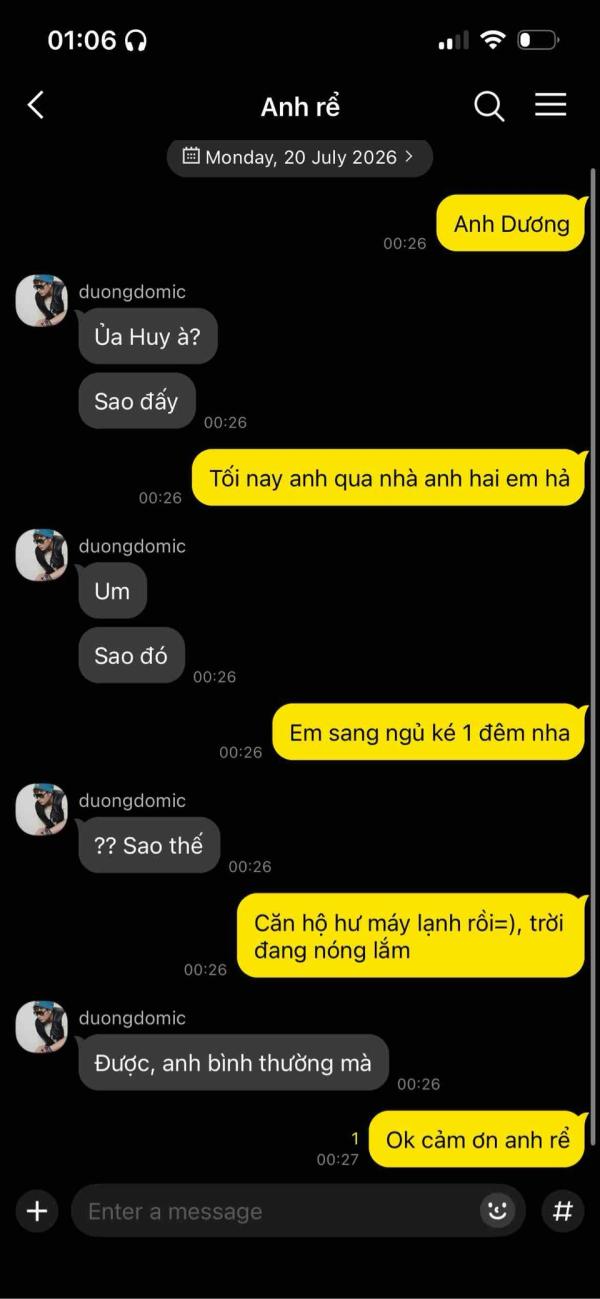Search within this conversation
600x1299 pixels.
click(488, 106)
